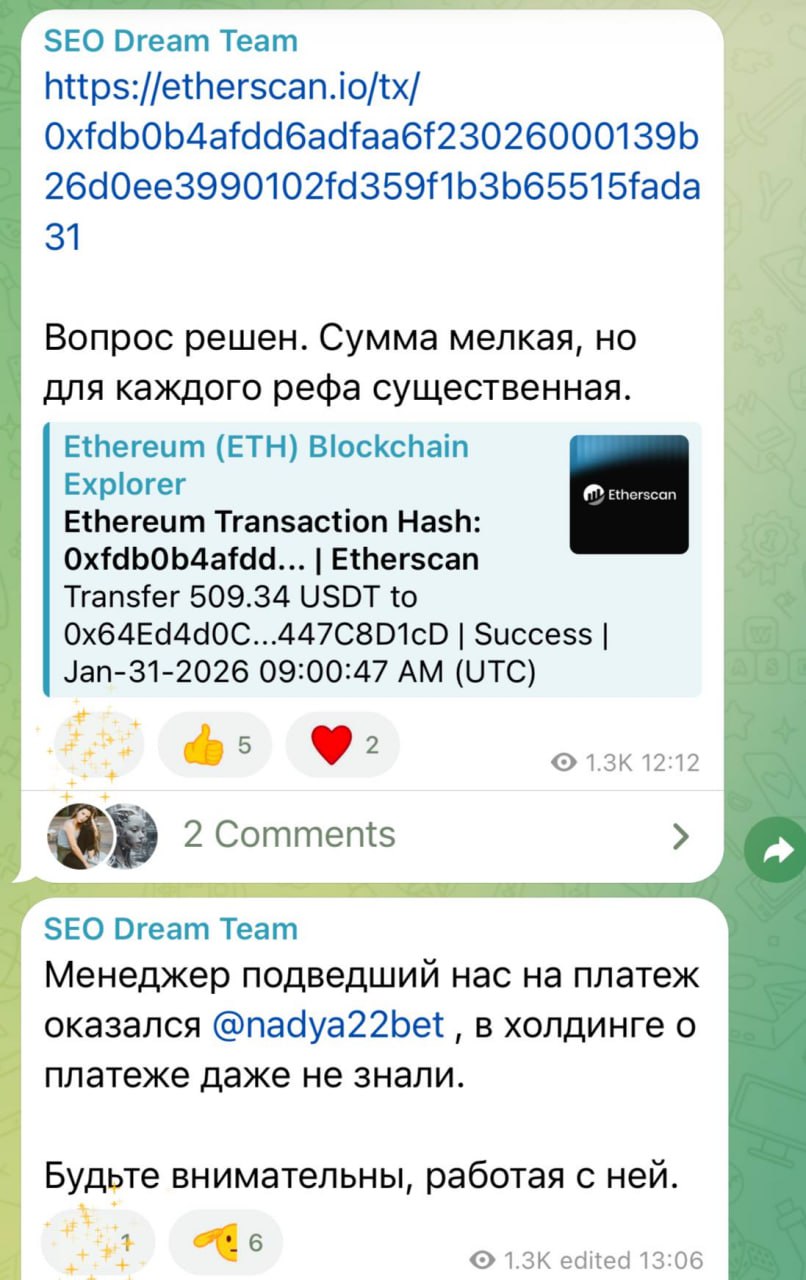This screenshot has height=1280, width=806.
Task: React with thumbs up on the transaction post
Action: [x=215, y=745]
